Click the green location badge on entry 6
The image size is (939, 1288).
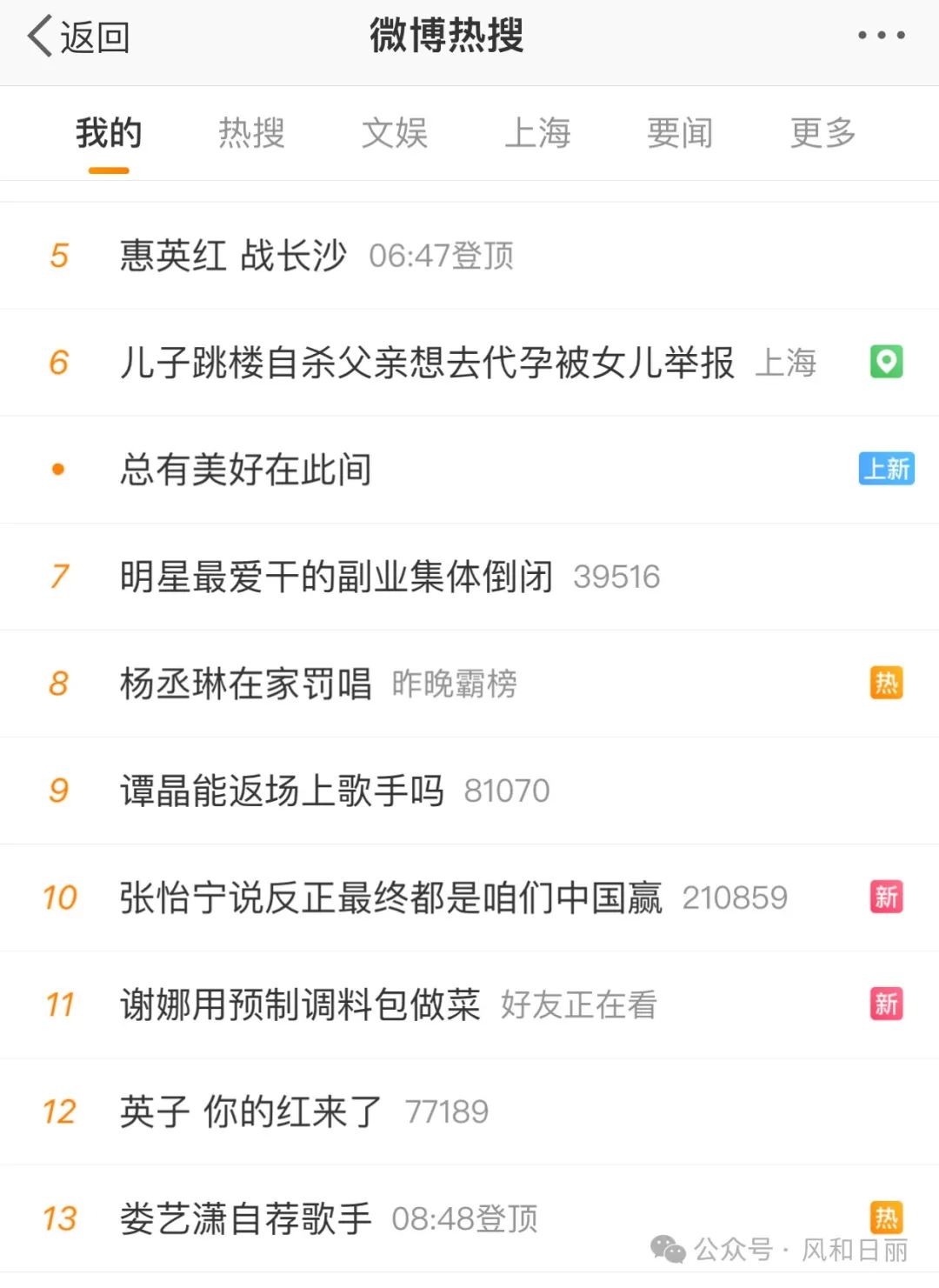pyautogui.click(x=886, y=363)
